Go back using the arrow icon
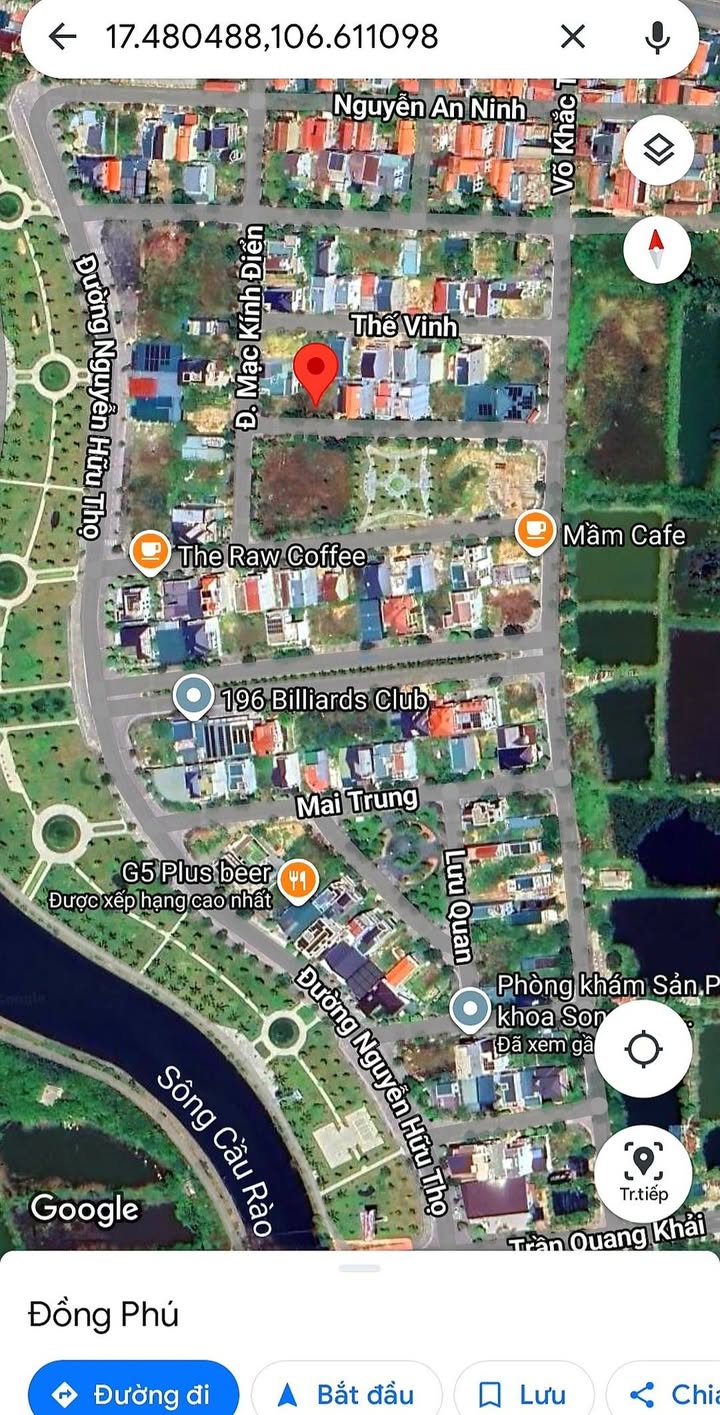The image size is (720, 1415). coord(62,37)
